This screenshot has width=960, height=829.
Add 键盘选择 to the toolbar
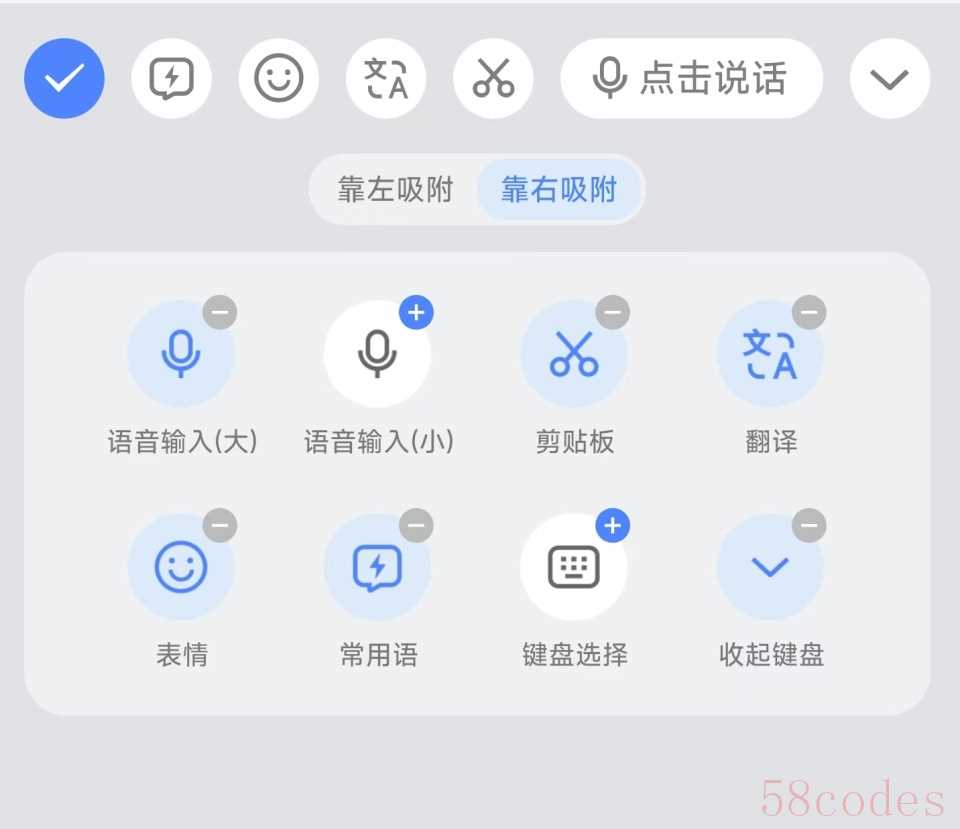[x=613, y=525]
